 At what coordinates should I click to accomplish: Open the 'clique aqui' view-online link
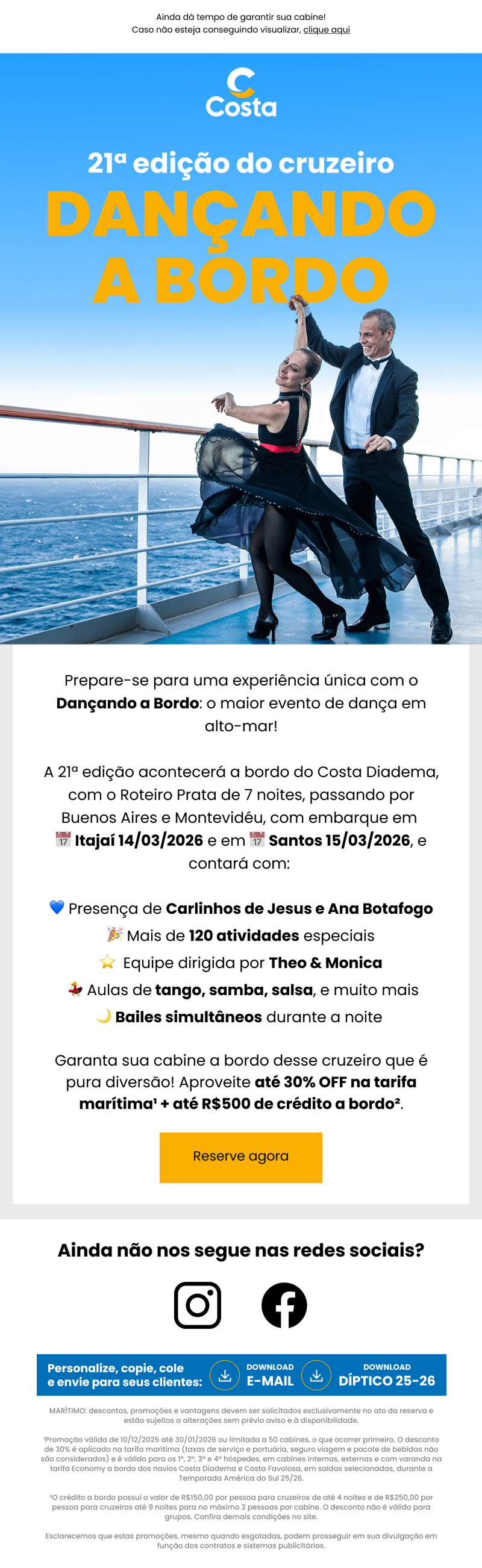[x=326, y=30]
